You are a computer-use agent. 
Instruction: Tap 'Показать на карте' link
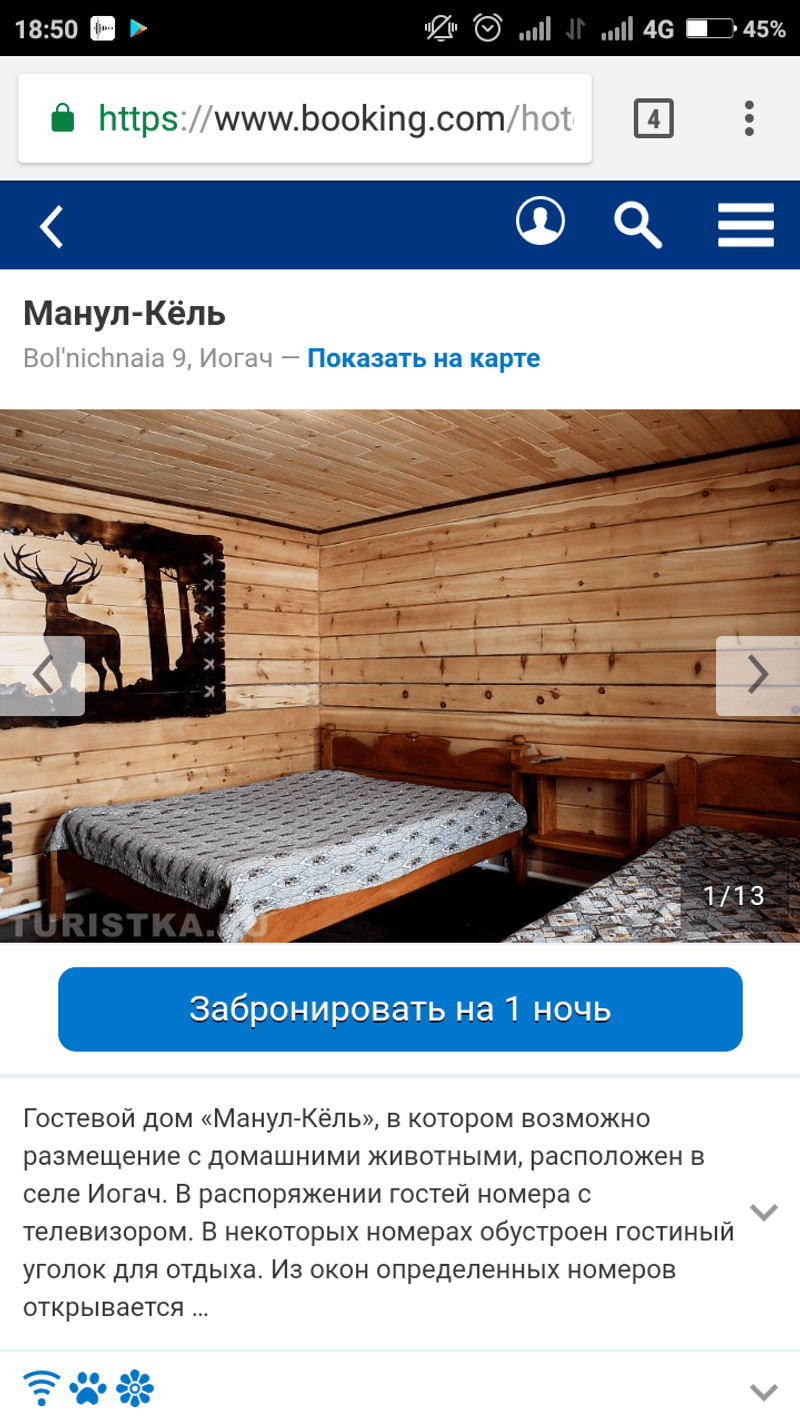[423, 358]
